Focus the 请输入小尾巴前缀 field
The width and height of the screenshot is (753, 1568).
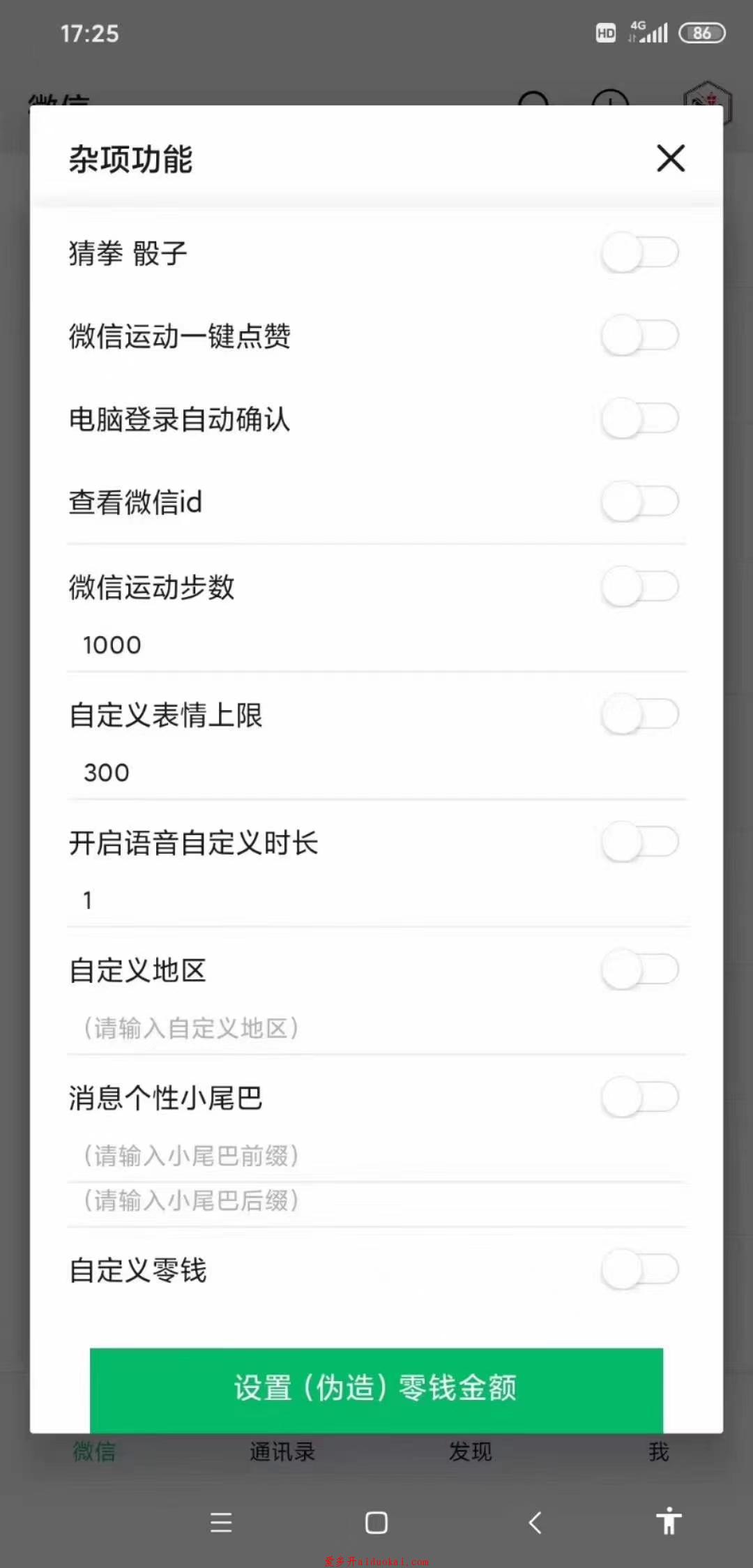(x=376, y=1156)
